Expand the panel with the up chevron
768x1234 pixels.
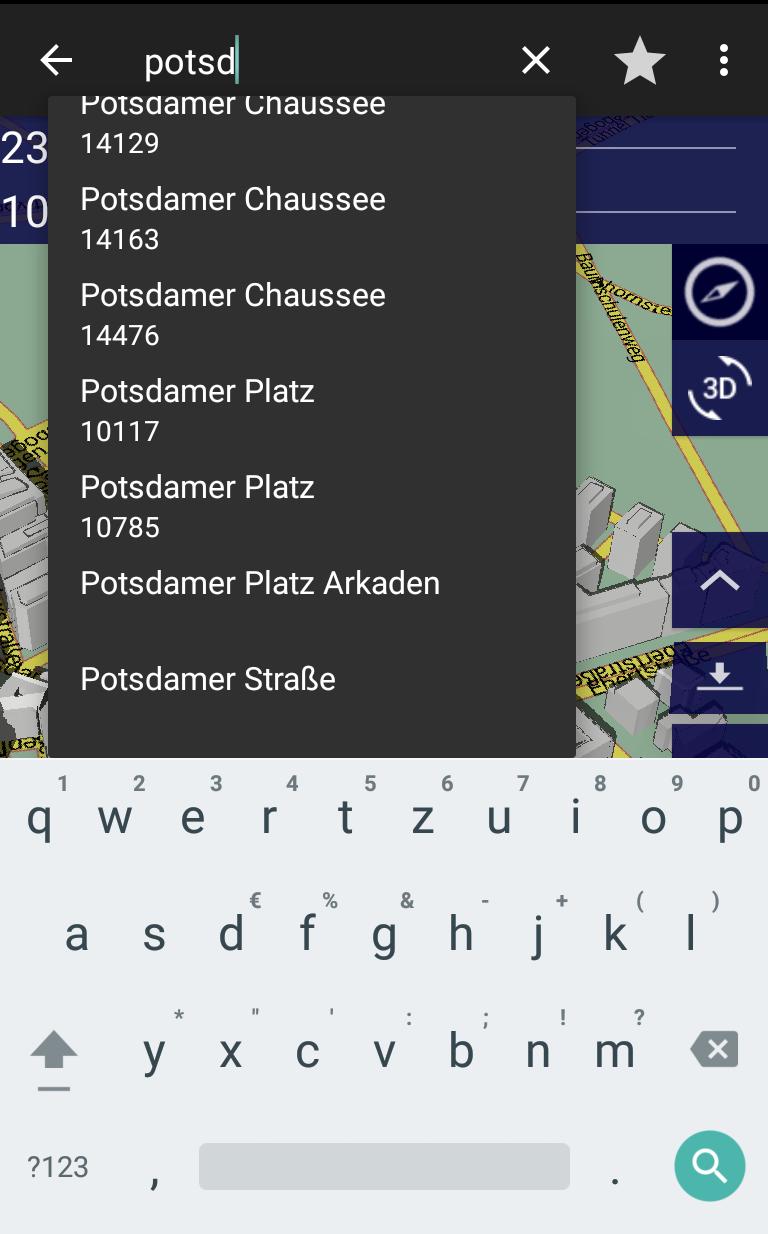pos(719,581)
